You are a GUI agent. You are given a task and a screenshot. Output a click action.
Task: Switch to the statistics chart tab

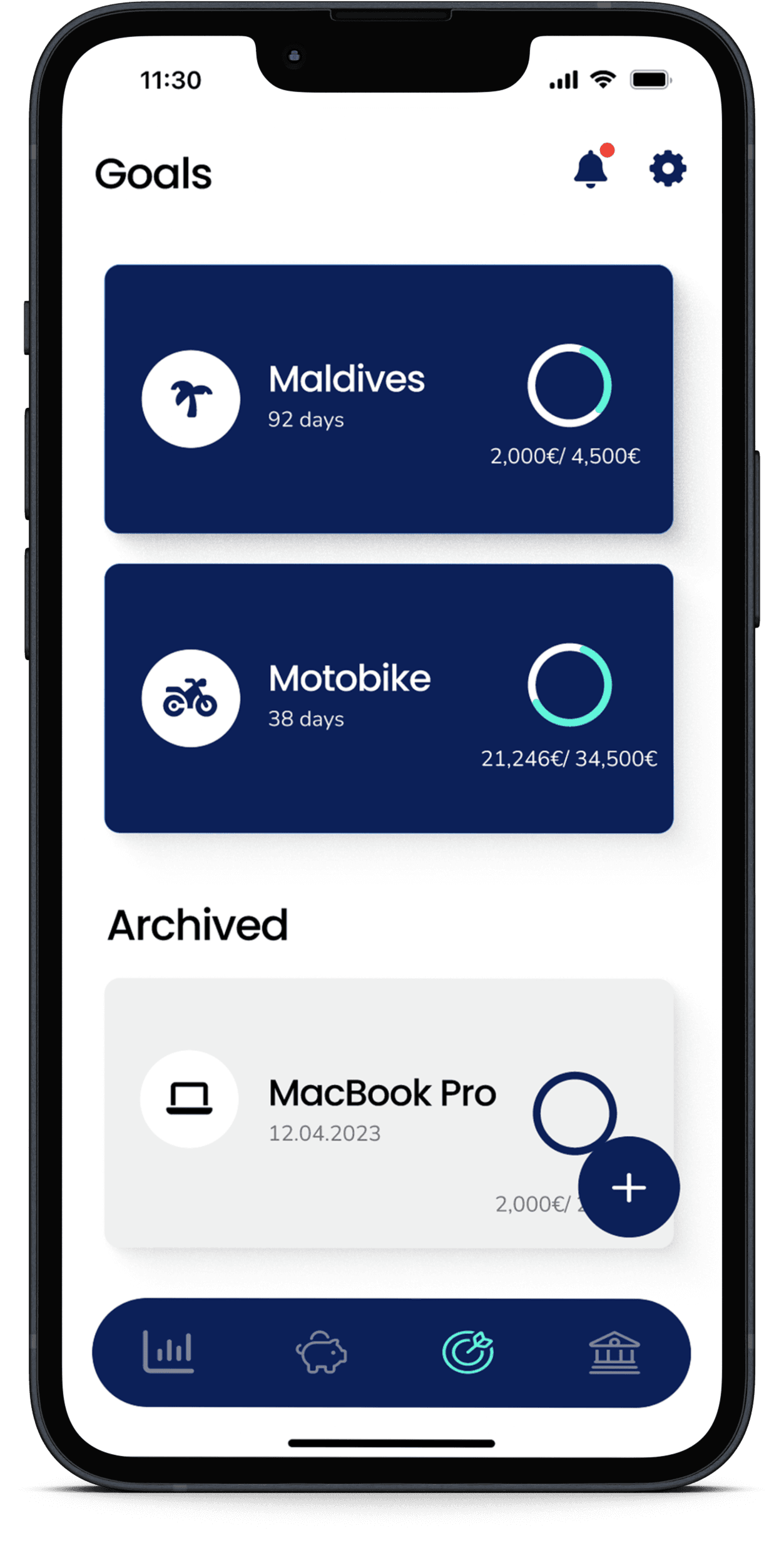[x=168, y=1352]
